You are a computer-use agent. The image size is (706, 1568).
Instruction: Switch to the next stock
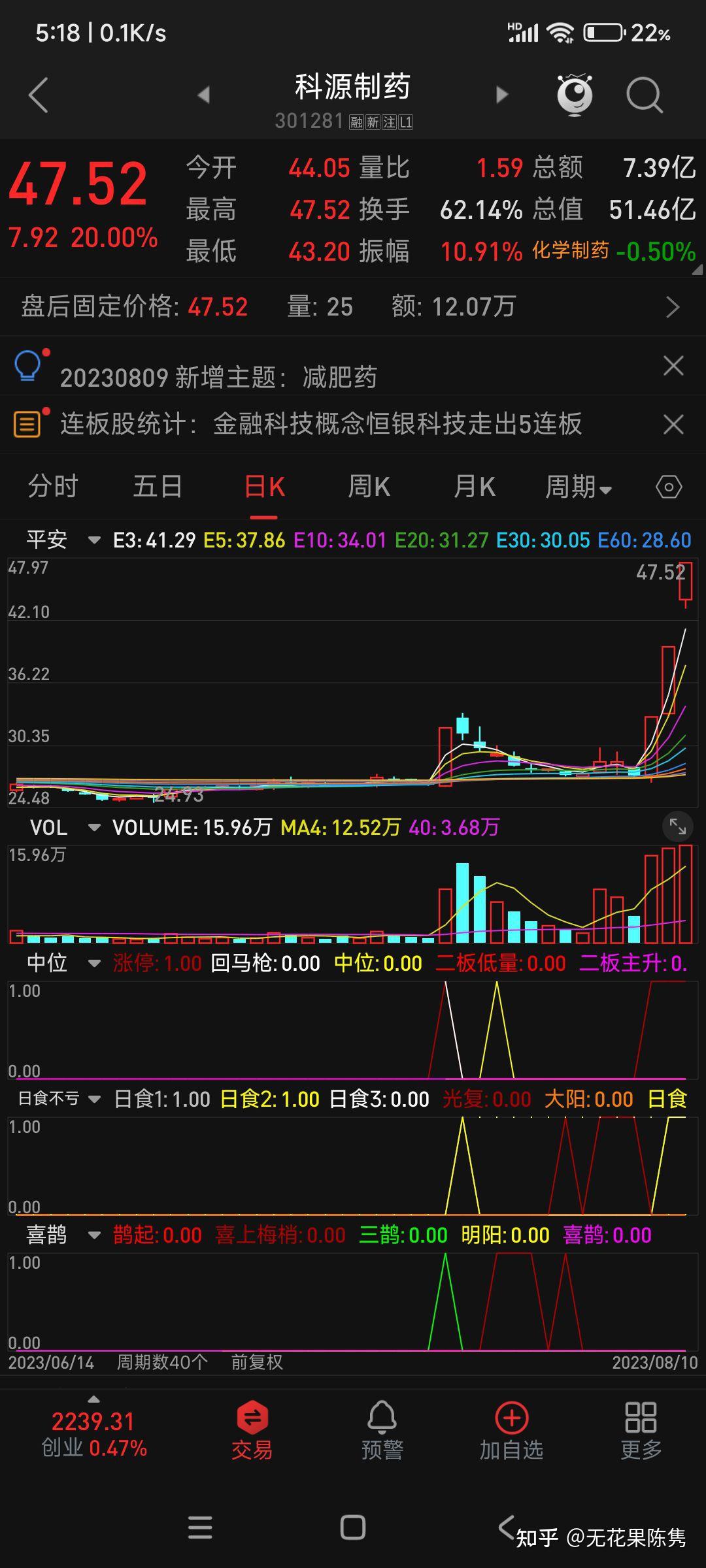(x=501, y=95)
